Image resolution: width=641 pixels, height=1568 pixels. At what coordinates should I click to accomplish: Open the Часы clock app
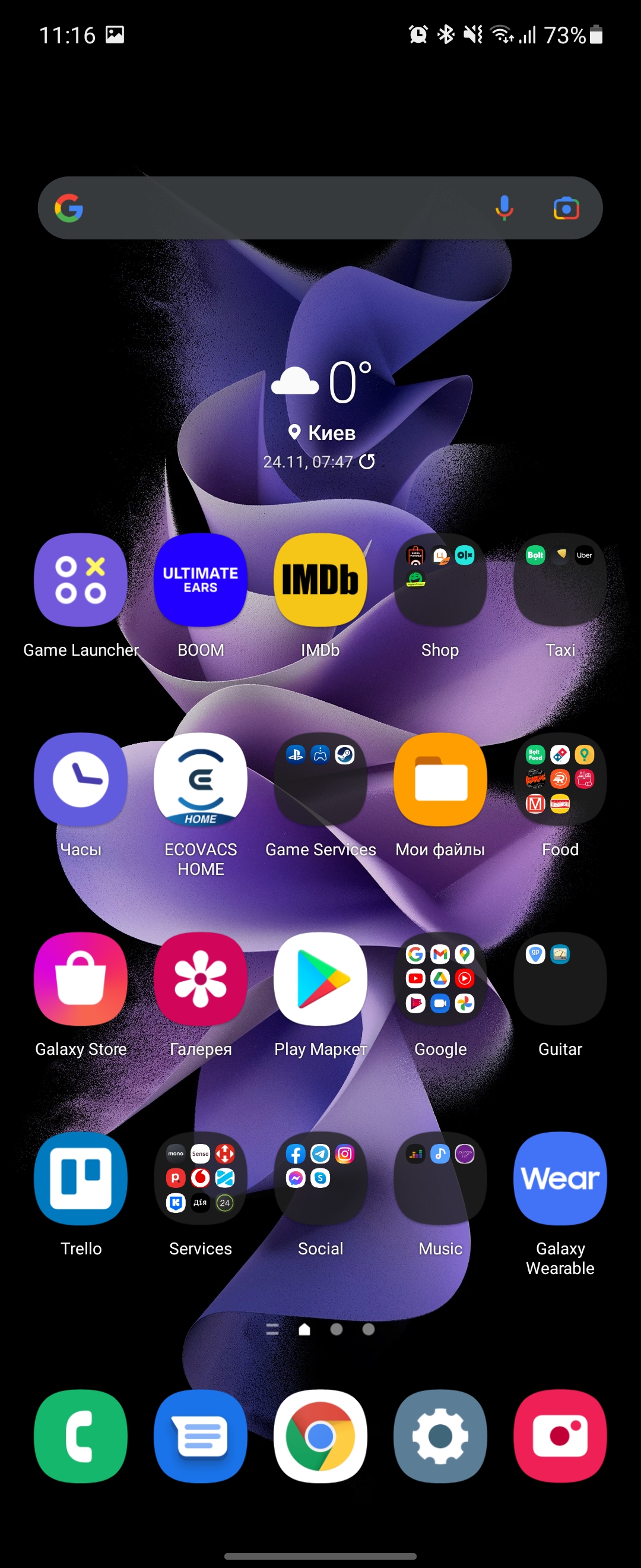coord(81,780)
